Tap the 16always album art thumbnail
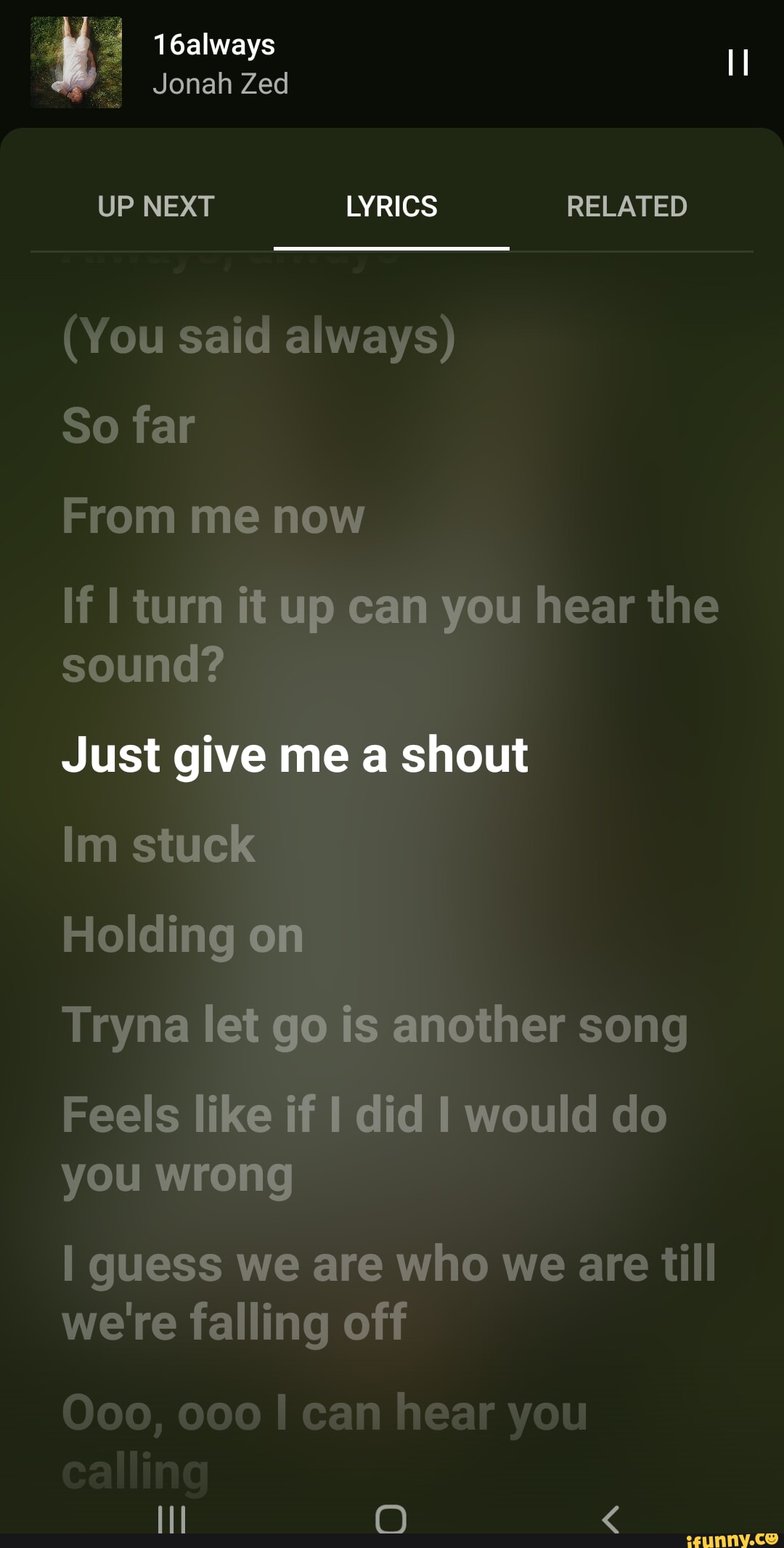Screen dimensions: 784x1548 [76, 63]
